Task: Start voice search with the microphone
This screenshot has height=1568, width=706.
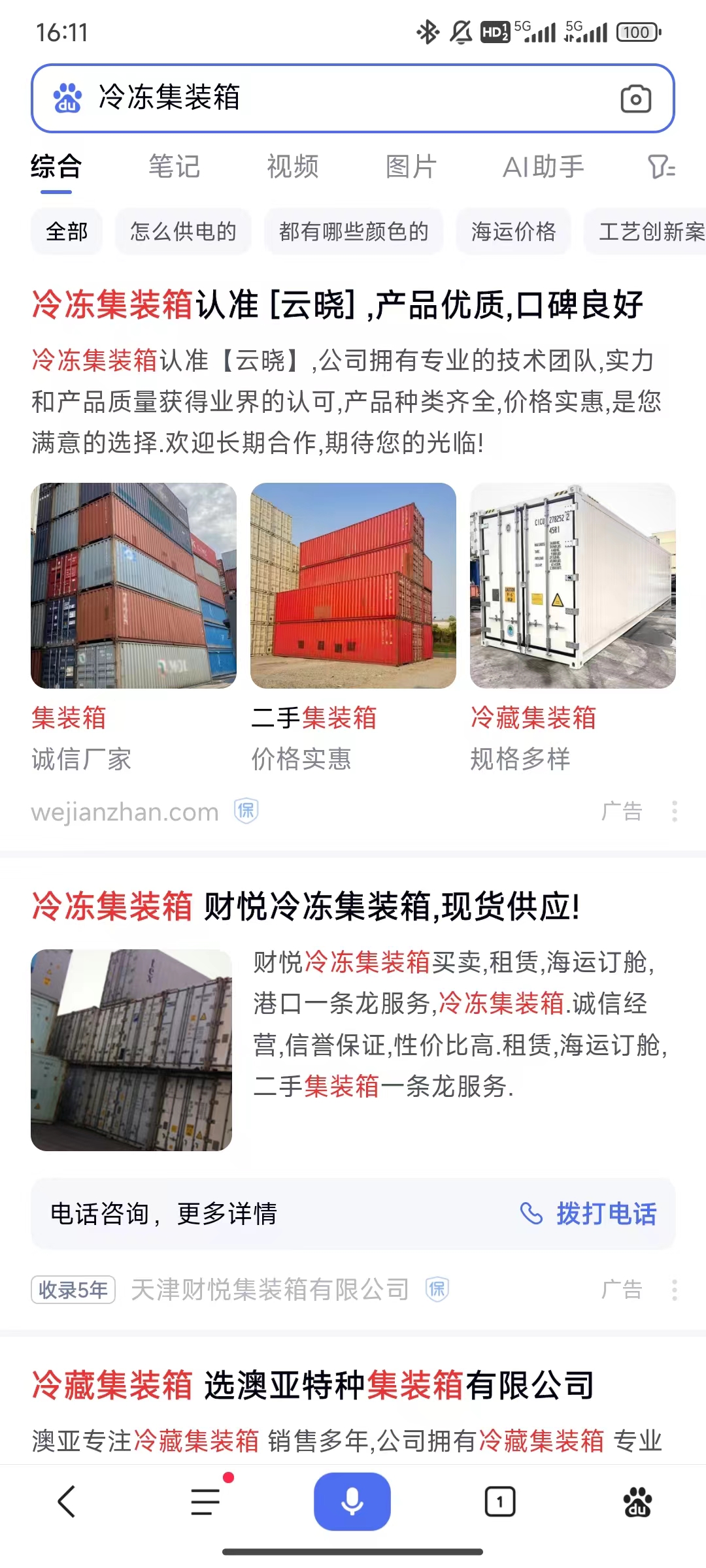Action: (352, 1501)
